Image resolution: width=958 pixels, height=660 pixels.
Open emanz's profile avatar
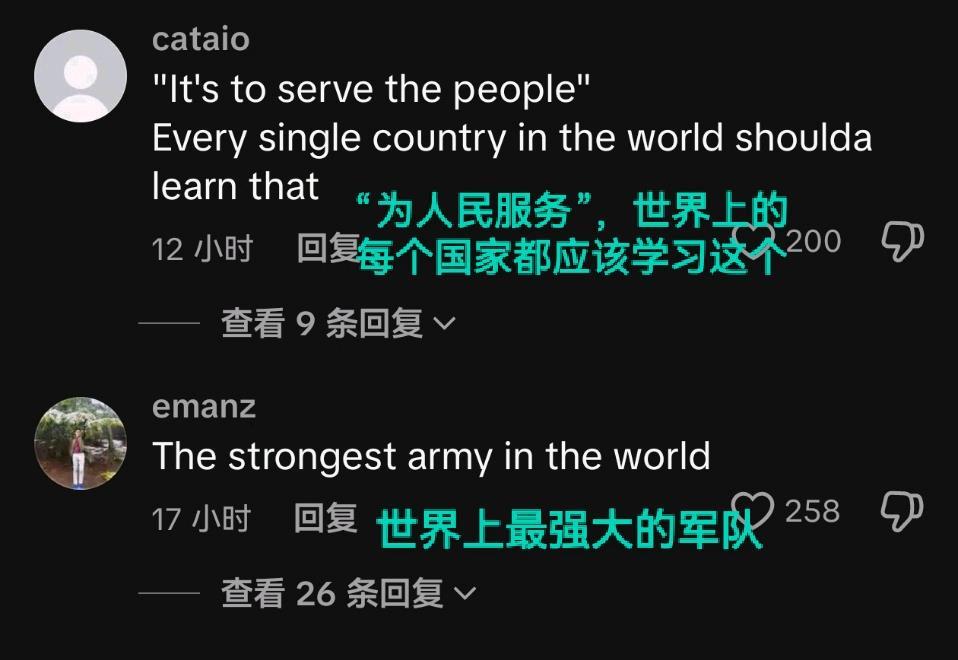pos(80,443)
